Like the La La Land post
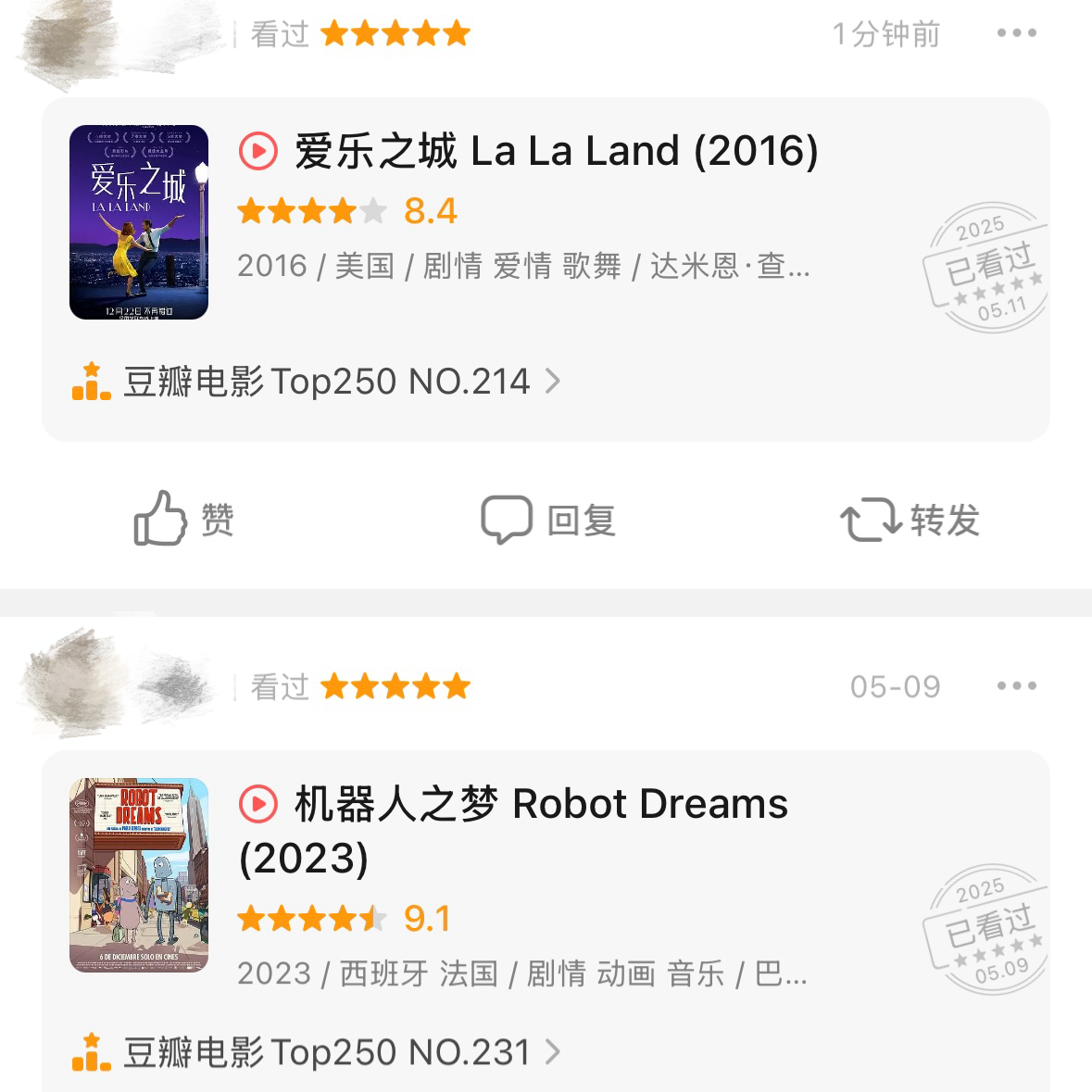Screen dimensions: 1092x1092 click(183, 519)
